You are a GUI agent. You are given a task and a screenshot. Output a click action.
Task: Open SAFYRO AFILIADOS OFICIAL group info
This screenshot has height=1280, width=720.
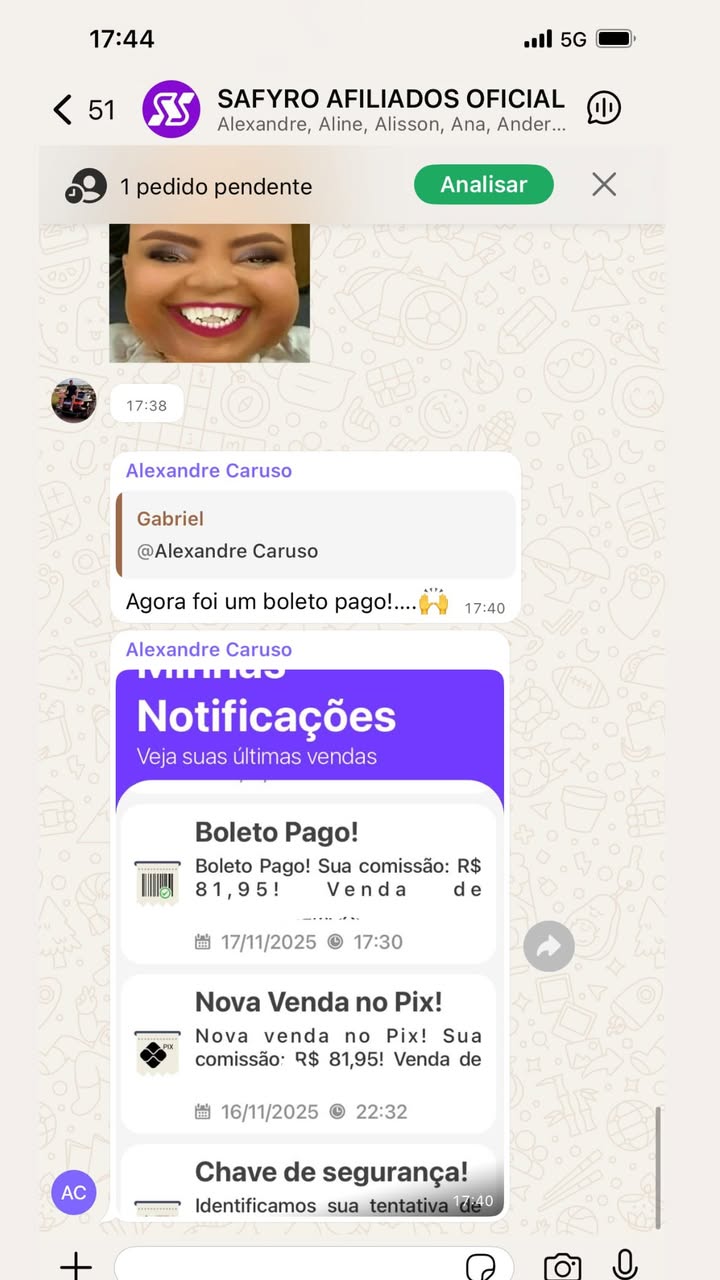coord(390,109)
